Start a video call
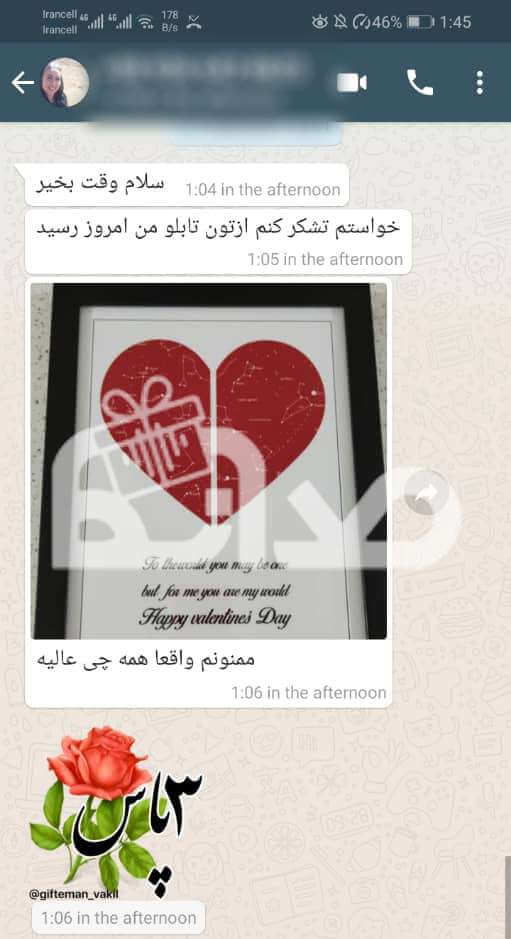The height and width of the screenshot is (939, 511). pos(352,83)
